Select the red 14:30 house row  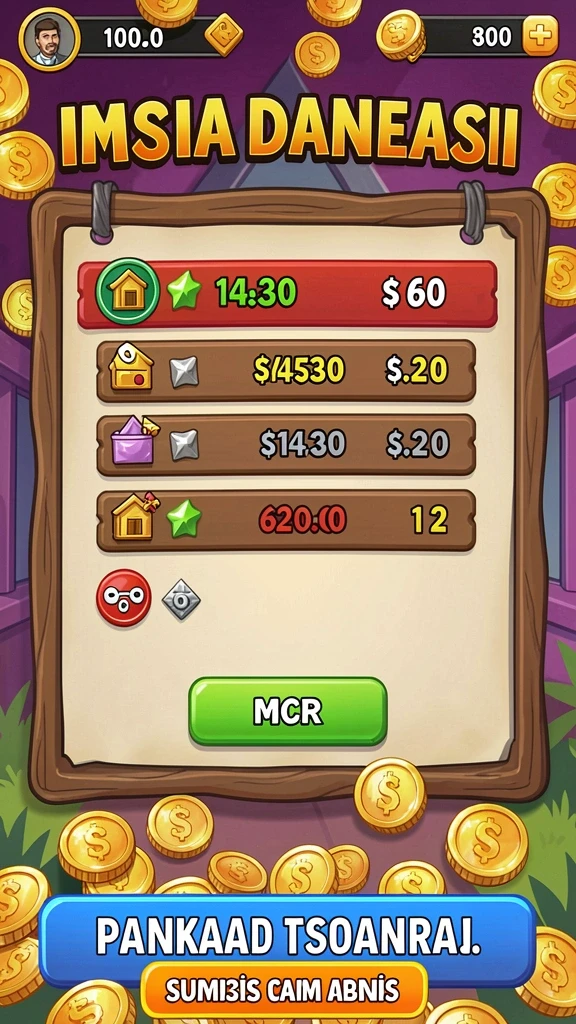(x=287, y=294)
